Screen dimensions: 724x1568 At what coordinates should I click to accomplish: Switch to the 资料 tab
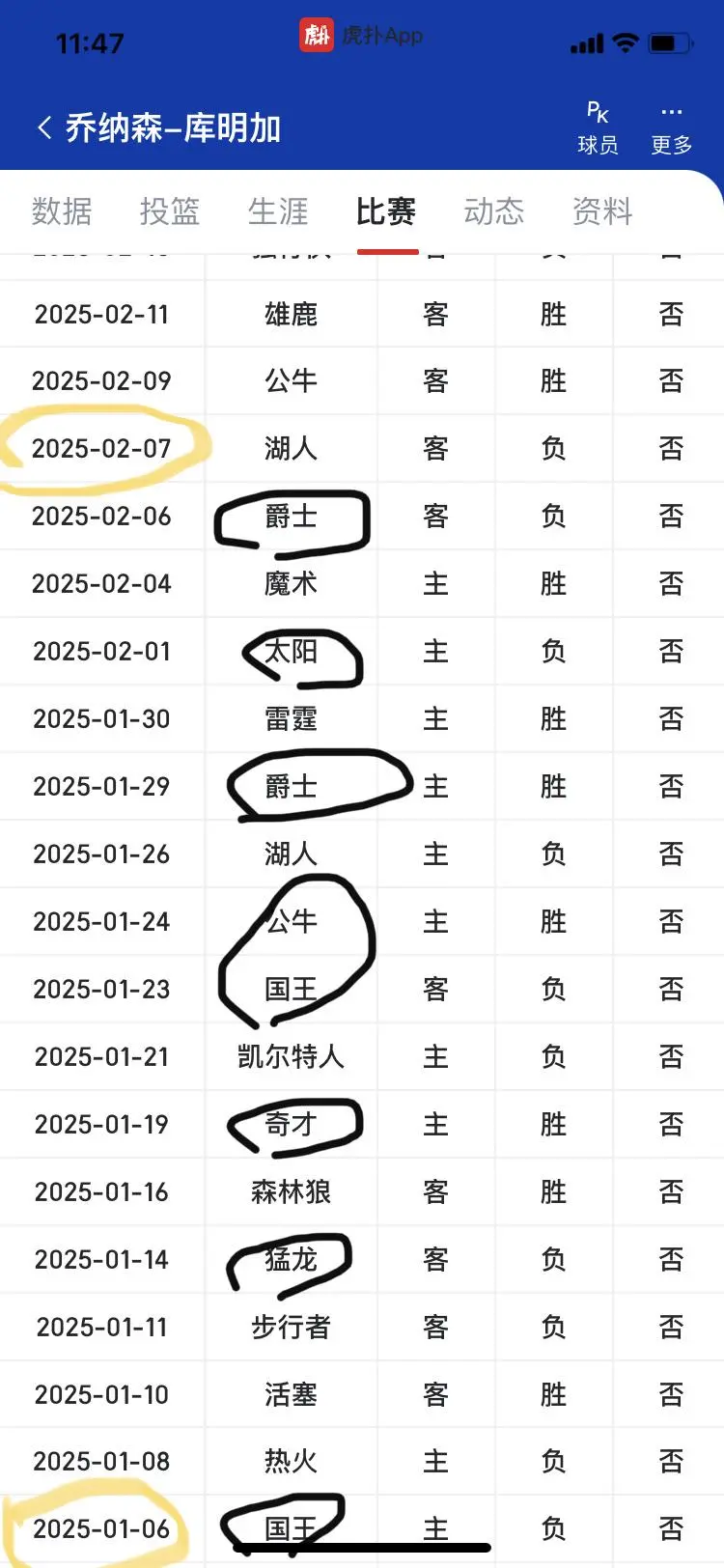[x=602, y=210]
